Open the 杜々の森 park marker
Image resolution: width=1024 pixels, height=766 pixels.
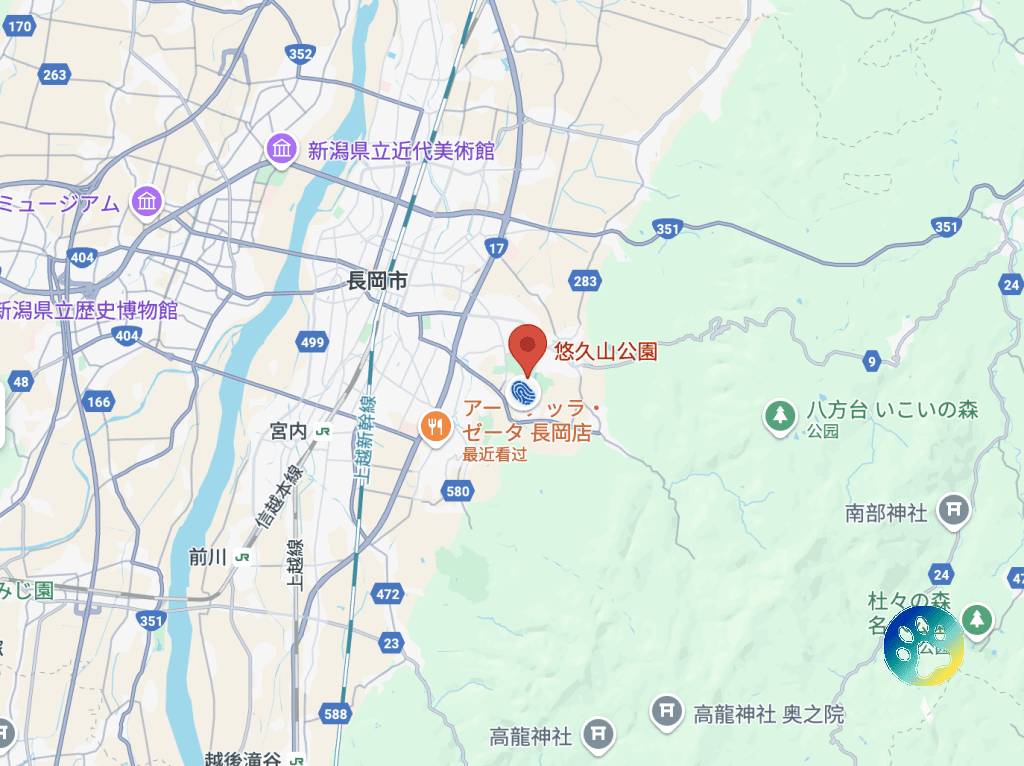click(x=977, y=619)
